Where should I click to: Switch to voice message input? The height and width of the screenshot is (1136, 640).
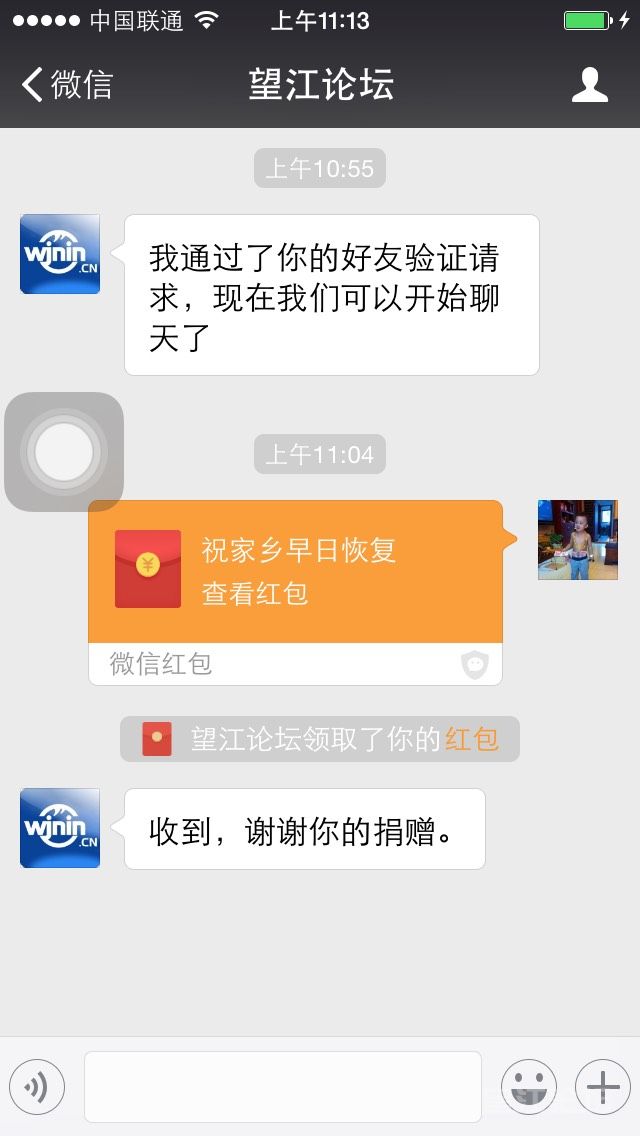point(37,1086)
